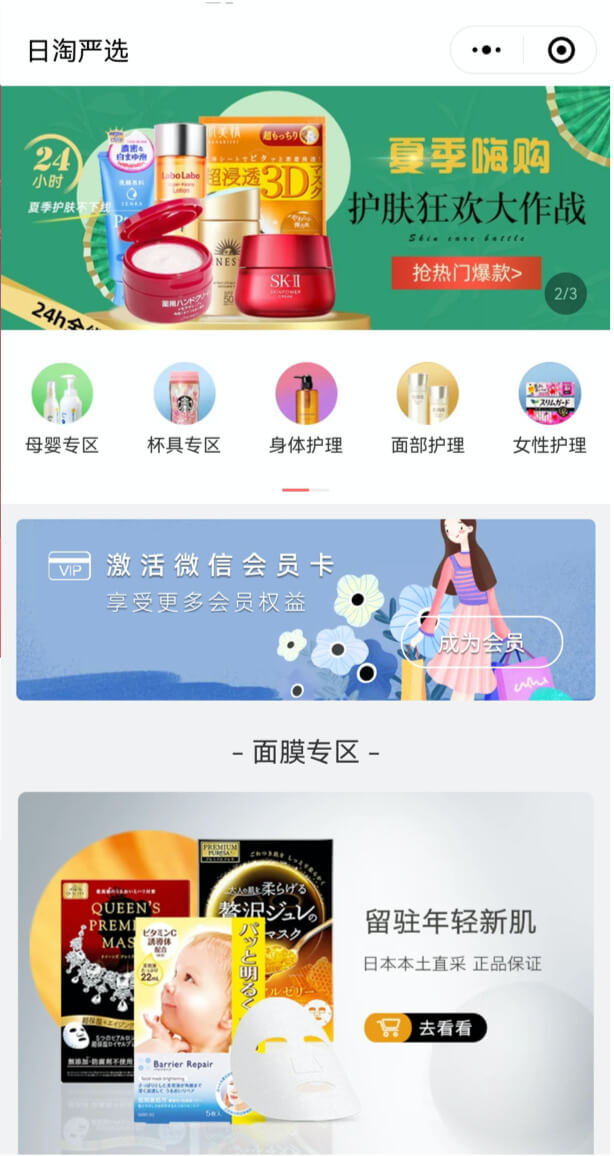Open the 母婴专区 category

pyautogui.click(x=62, y=409)
